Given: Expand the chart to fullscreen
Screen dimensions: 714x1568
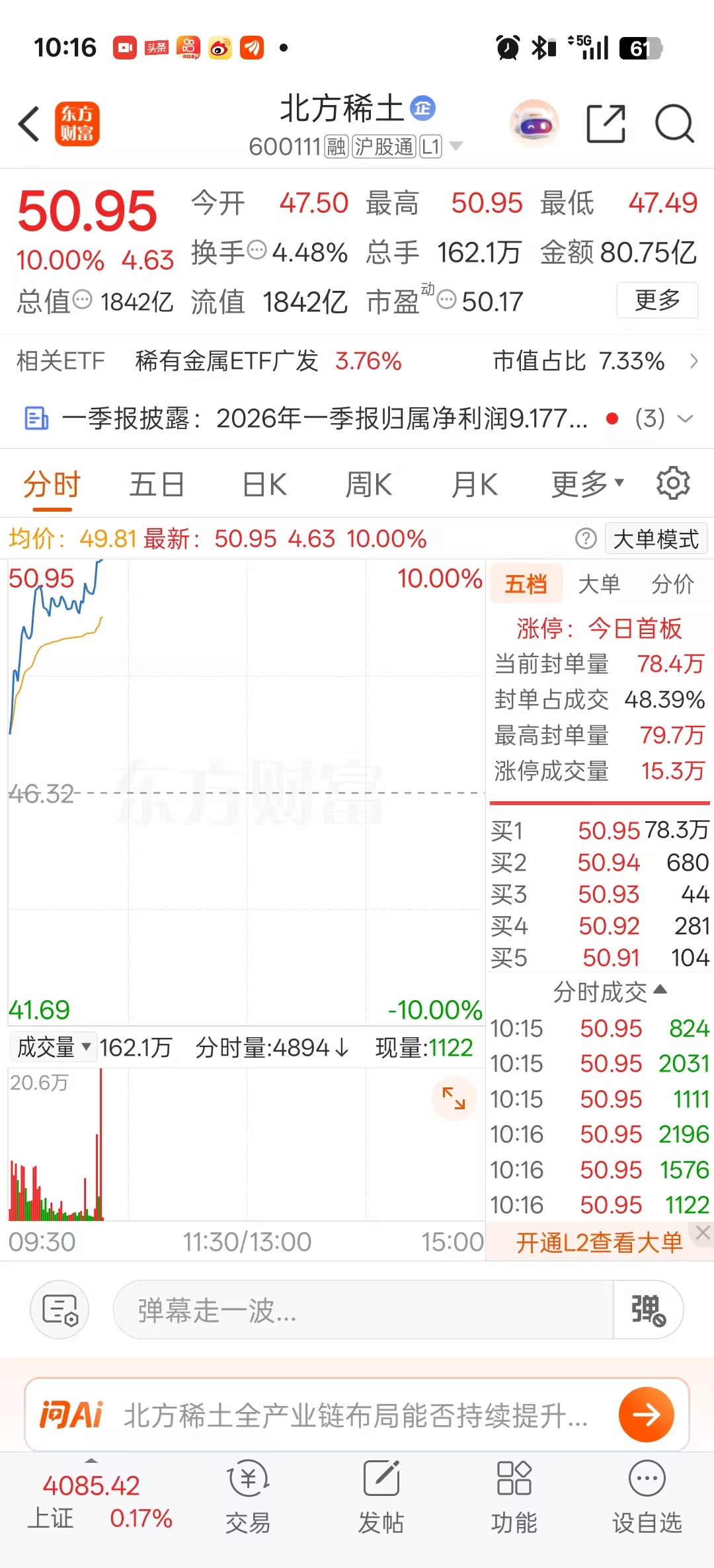Looking at the screenshot, I should pos(454,1099).
